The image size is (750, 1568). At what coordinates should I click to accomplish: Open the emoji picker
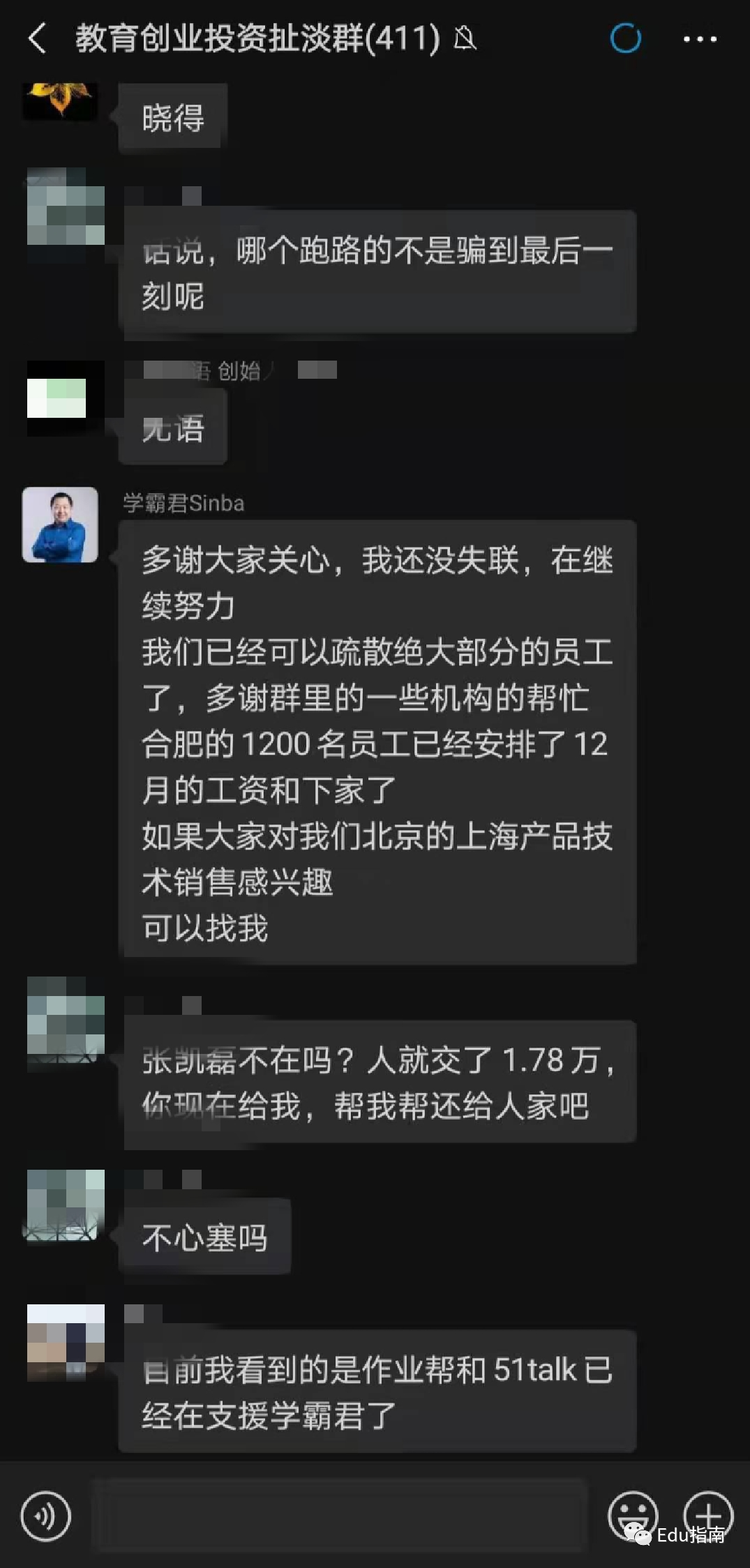pos(632,1514)
